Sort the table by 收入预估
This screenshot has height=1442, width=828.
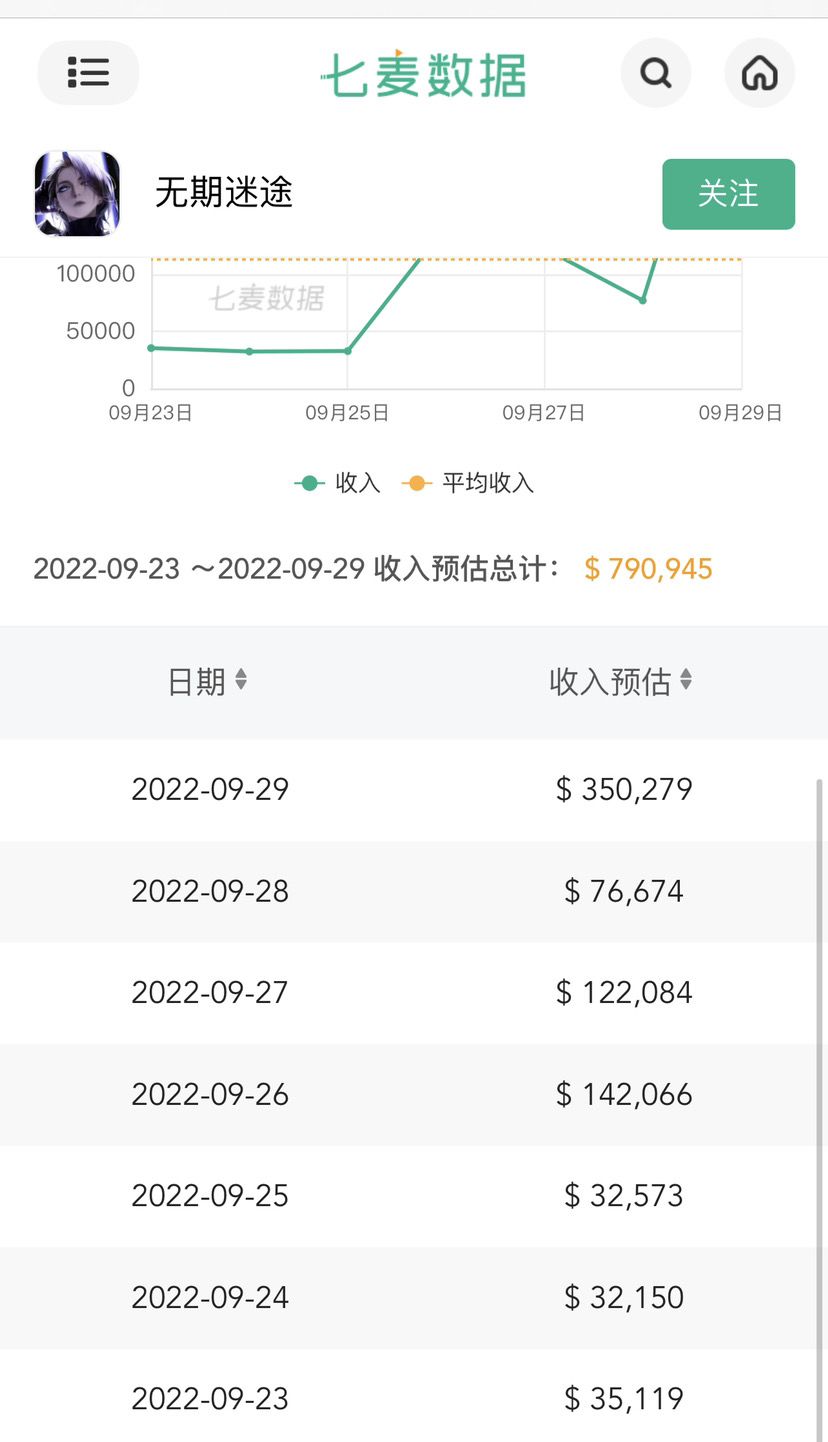(621, 682)
